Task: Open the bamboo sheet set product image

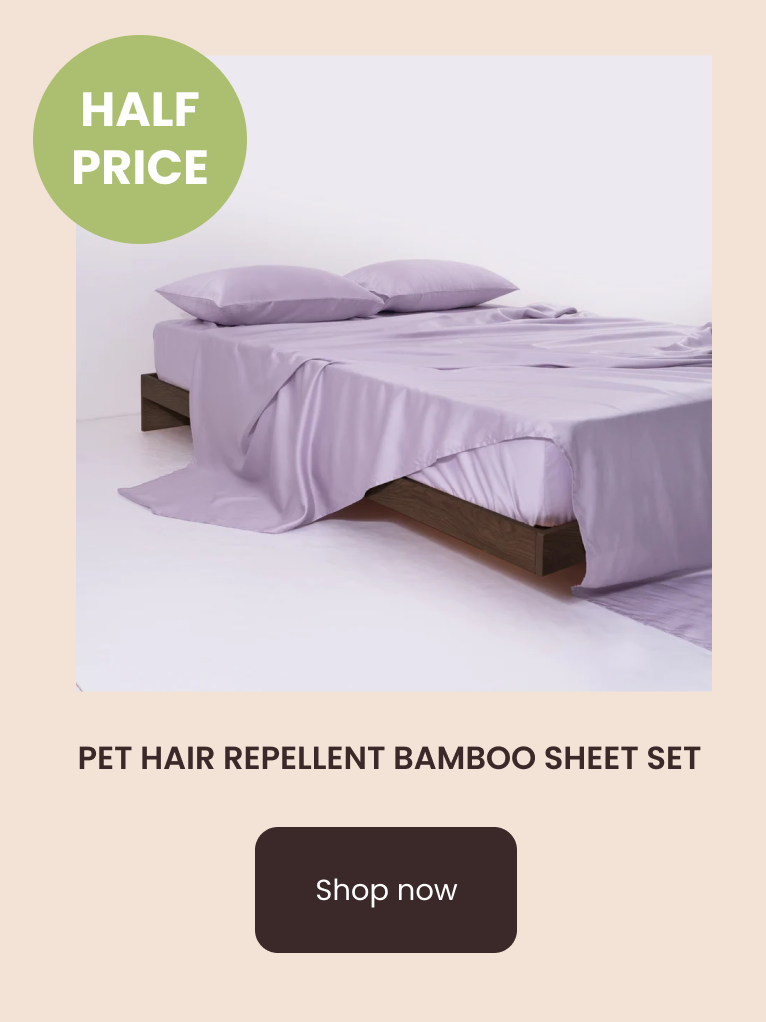Action: point(420,420)
